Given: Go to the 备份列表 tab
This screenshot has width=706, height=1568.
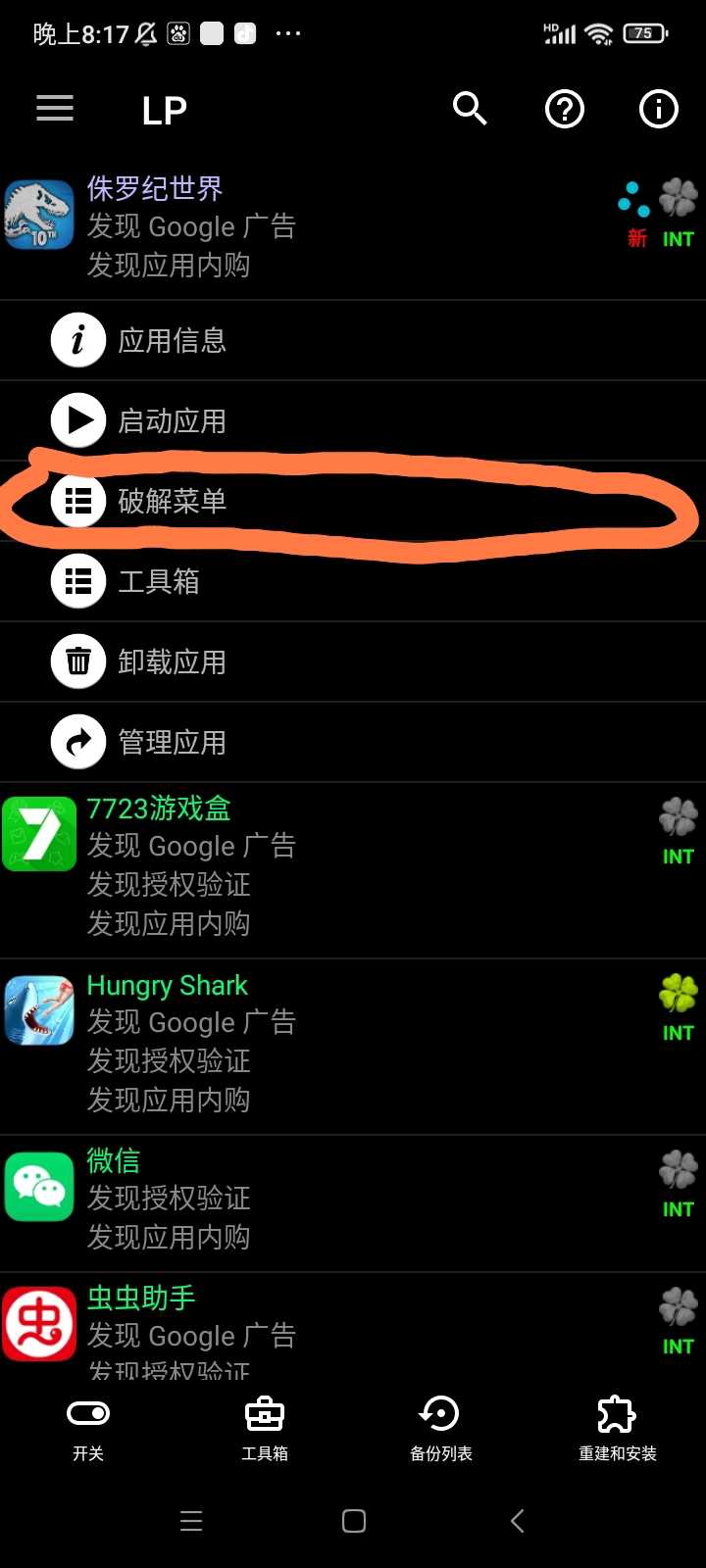Looking at the screenshot, I should 441,1429.
